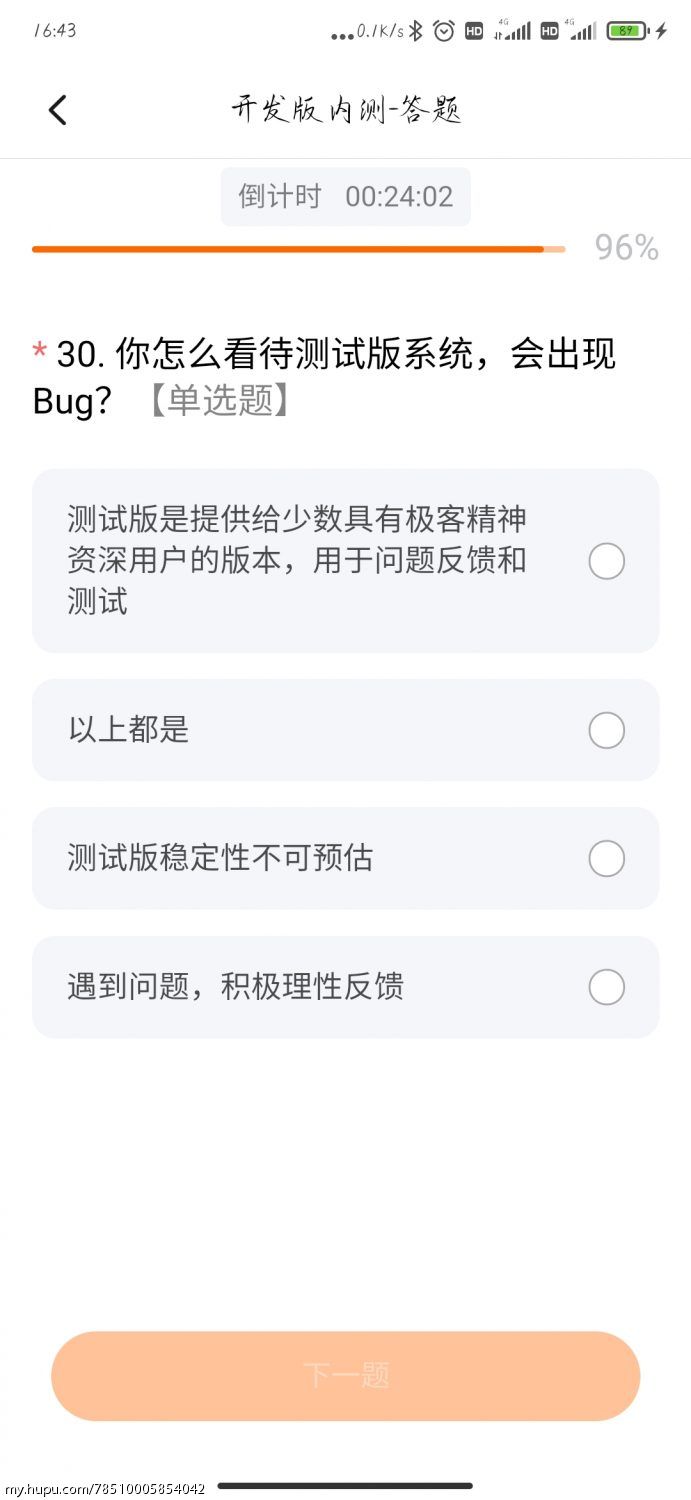
Task: Select 遇到问题，积极理性反馈
Action: tap(345, 987)
